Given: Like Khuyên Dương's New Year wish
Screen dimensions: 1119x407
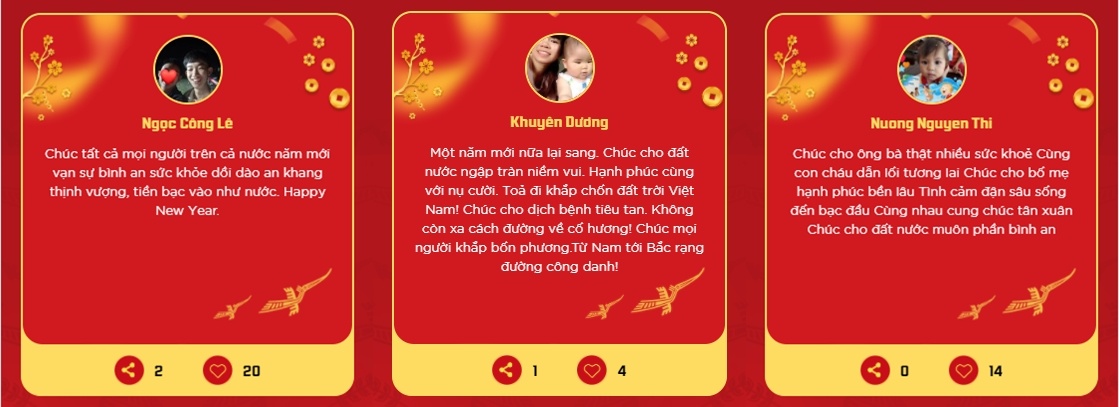Looking at the screenshot, I should coord(592,371).
